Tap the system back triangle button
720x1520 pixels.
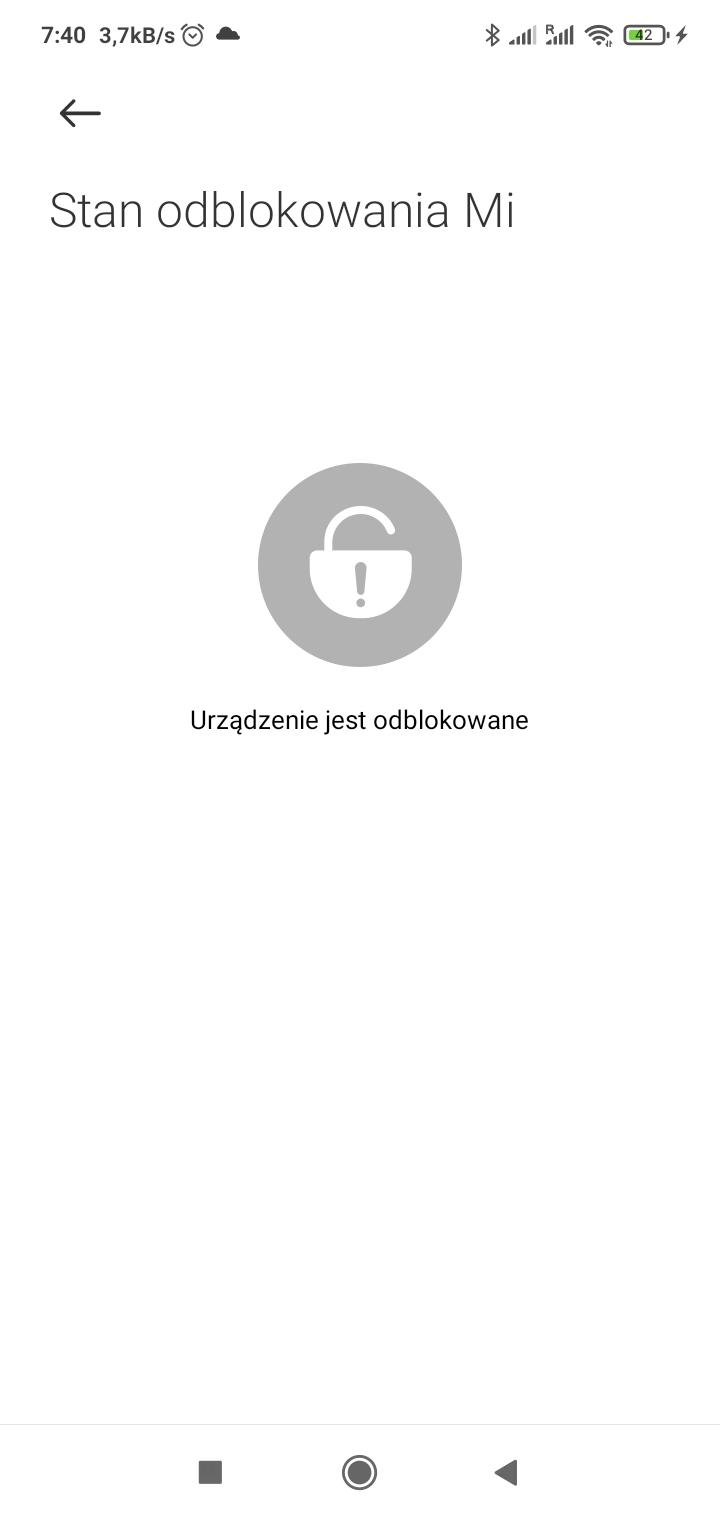pyautogui.click(x=506, y=1472)
